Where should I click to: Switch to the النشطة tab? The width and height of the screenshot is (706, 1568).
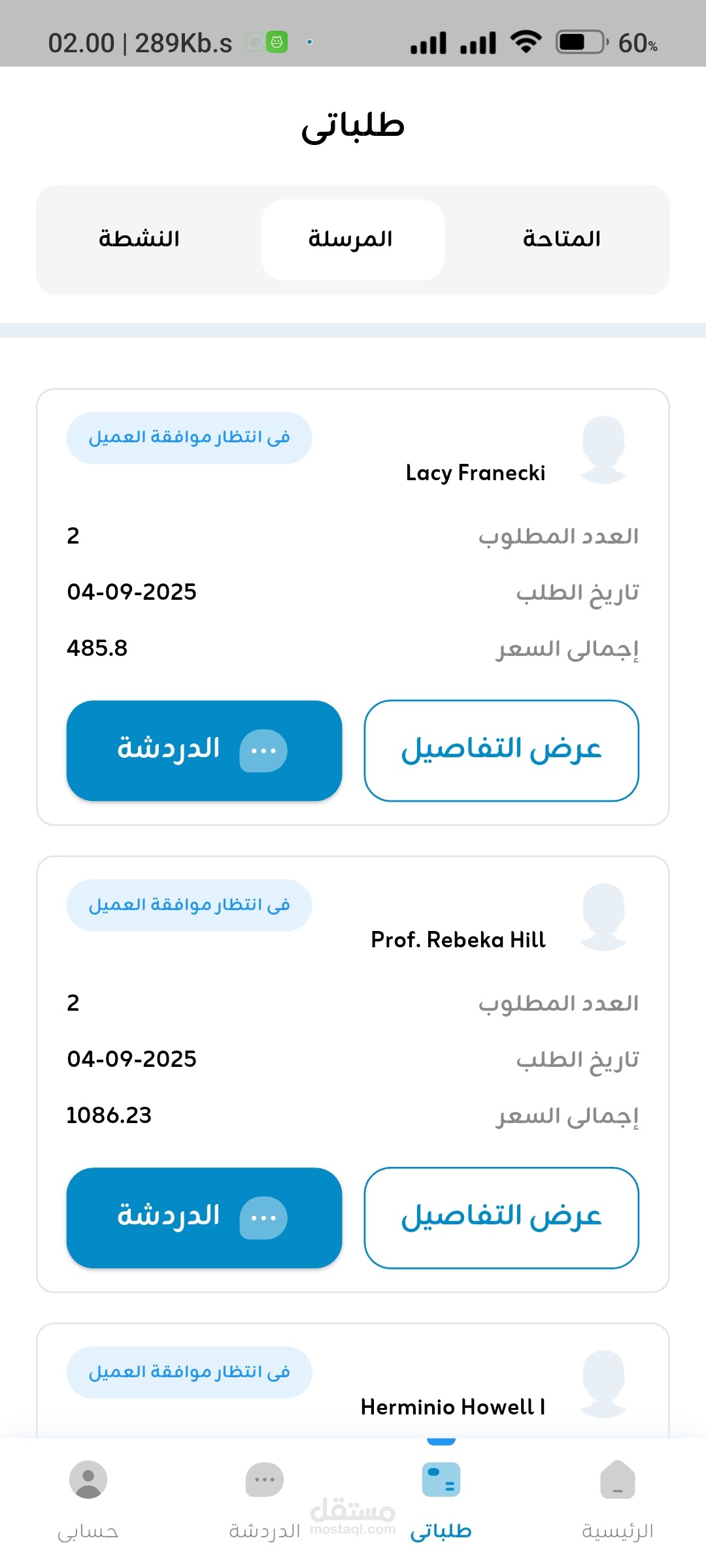pyautogui.click(x=139, y=239)
